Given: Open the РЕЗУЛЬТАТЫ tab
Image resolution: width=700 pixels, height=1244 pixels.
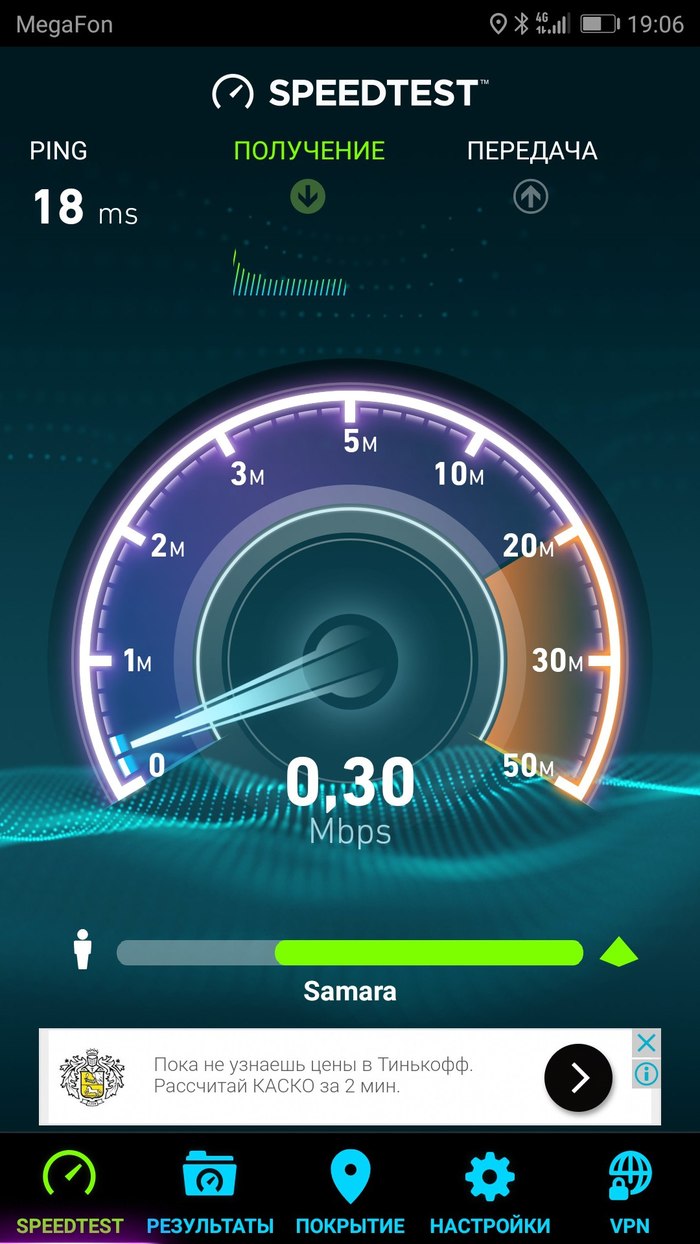Looking at the screenshot, I should click(x=210, y=1190).
